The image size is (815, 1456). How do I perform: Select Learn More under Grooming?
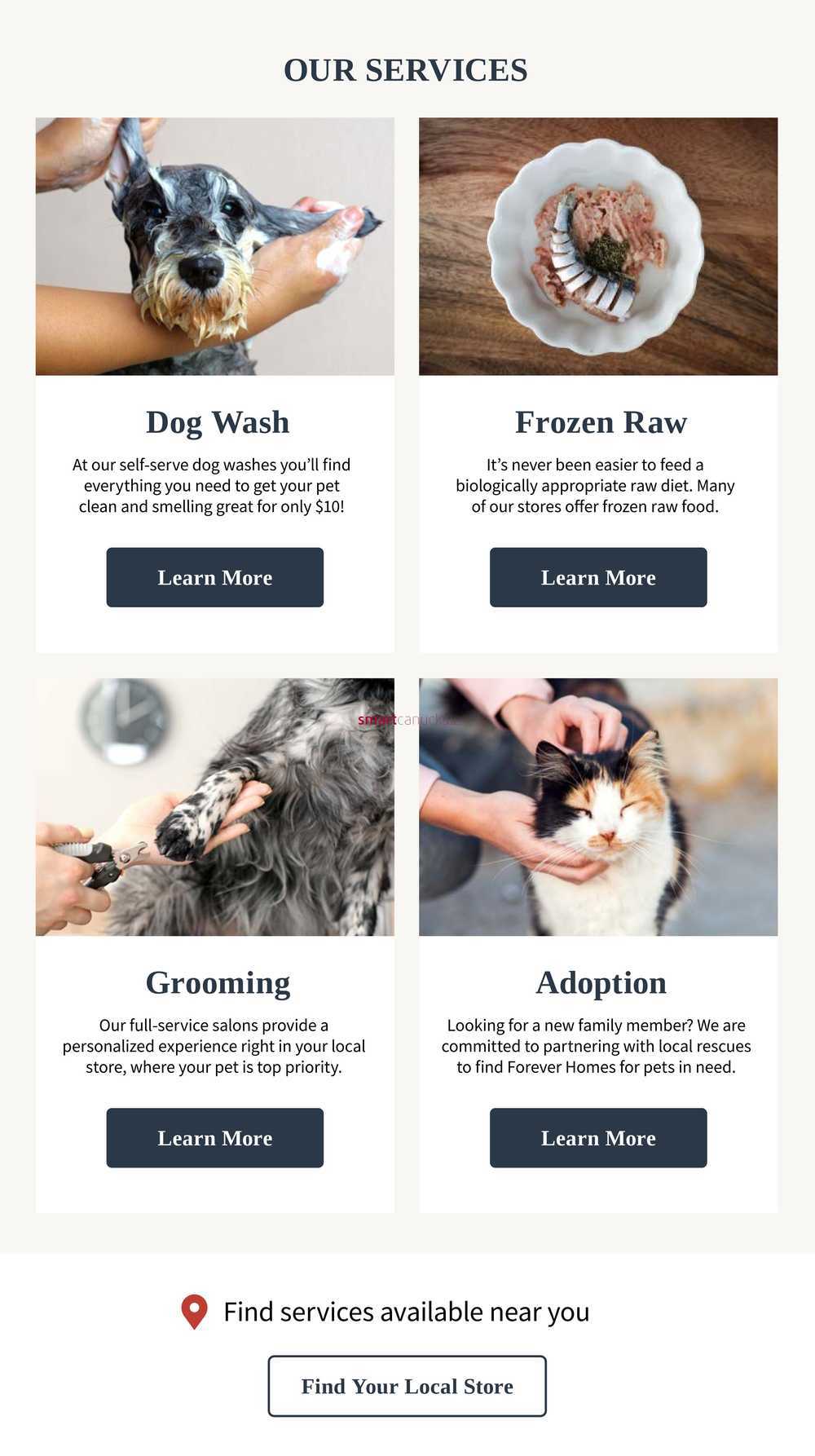pos(215,1138)
